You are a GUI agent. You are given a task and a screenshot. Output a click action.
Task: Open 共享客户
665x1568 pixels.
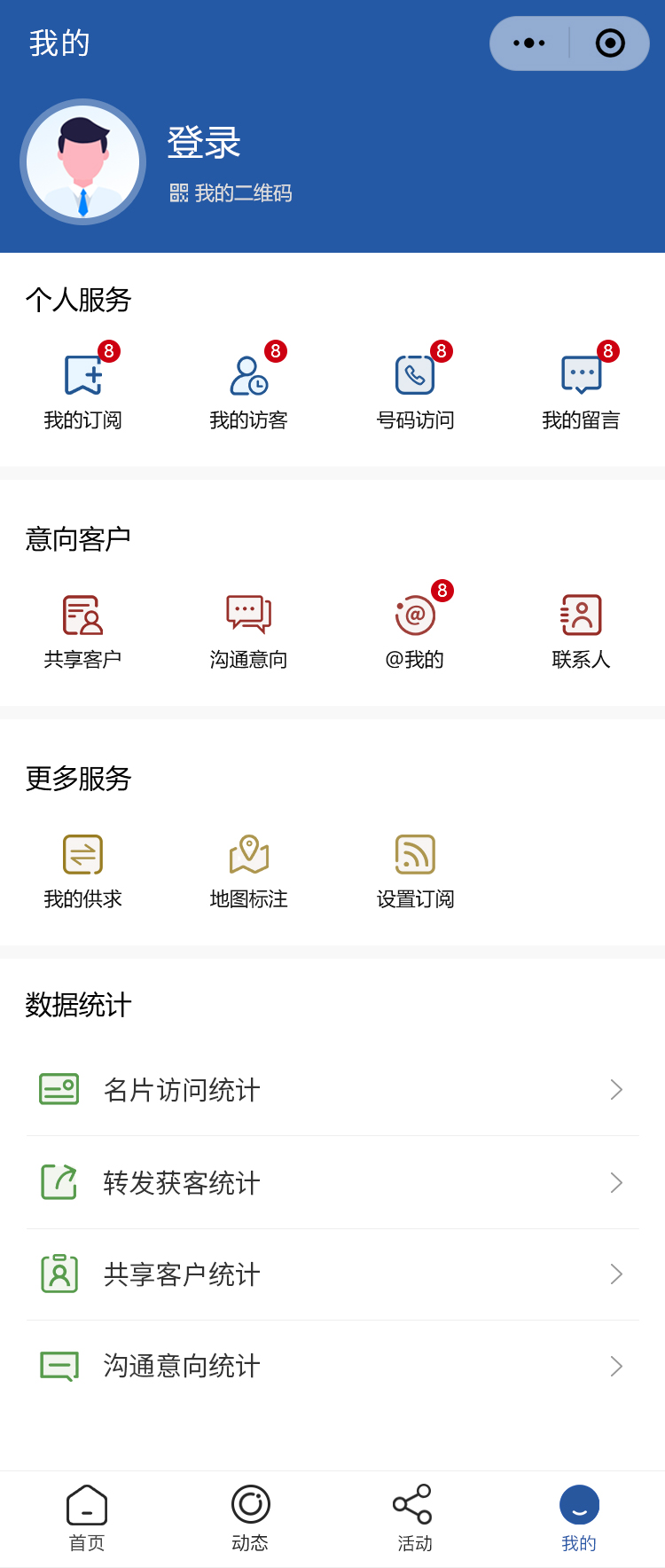pos(83,628)
